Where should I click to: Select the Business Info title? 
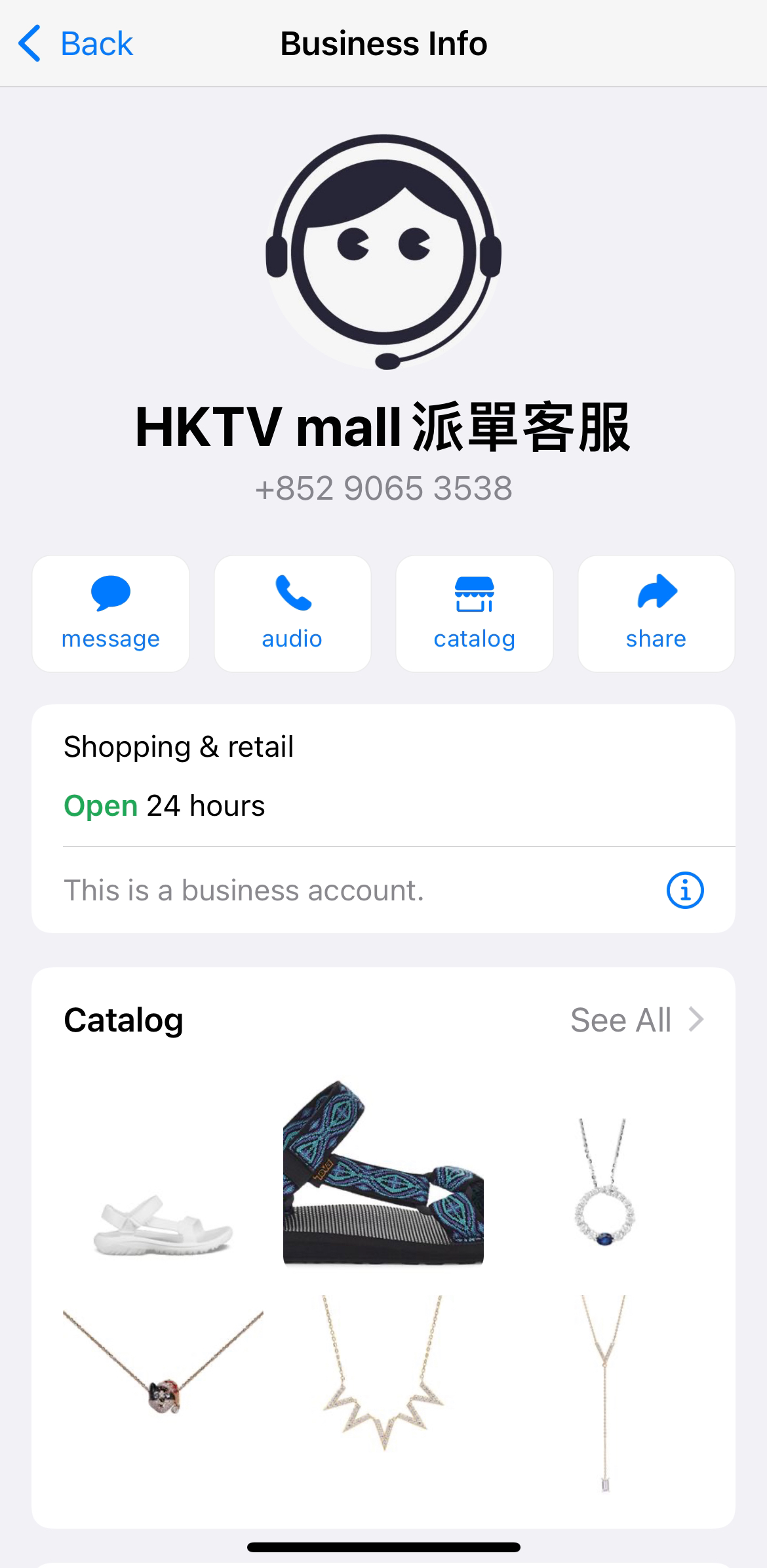coord(383,43)
